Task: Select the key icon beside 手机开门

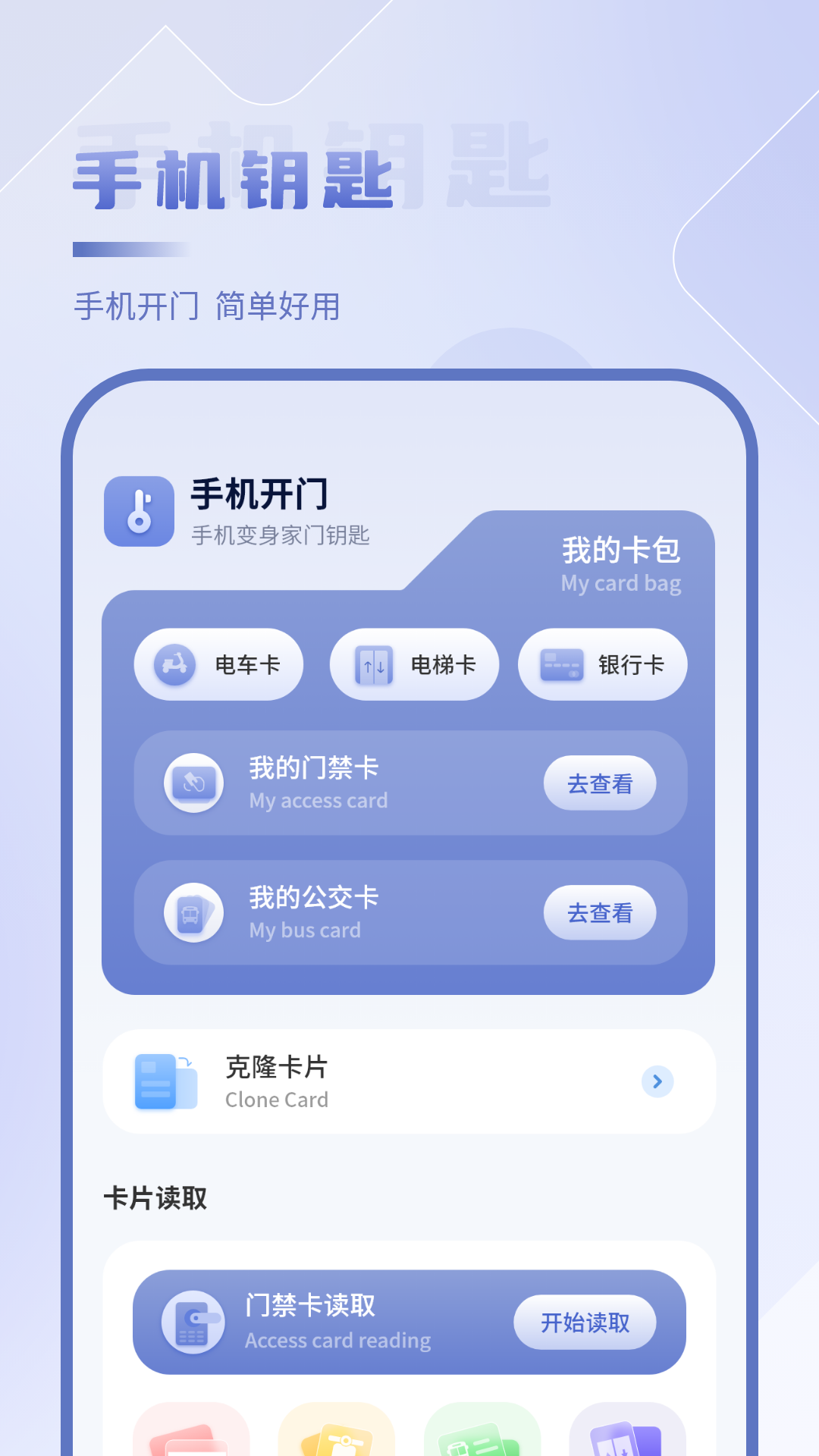Action: 139,511
